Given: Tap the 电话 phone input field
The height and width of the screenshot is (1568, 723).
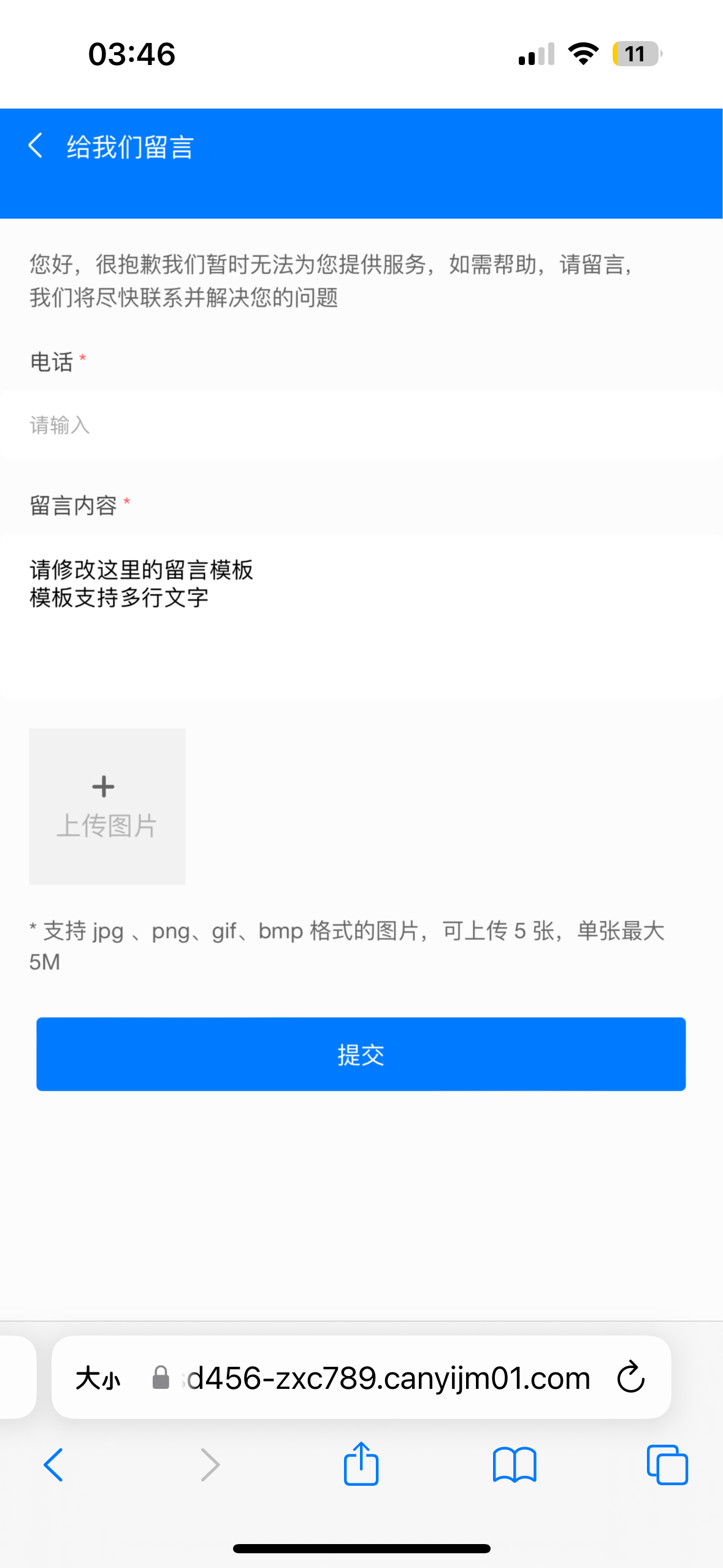Looking at the screenshot, I should (361, 425).
